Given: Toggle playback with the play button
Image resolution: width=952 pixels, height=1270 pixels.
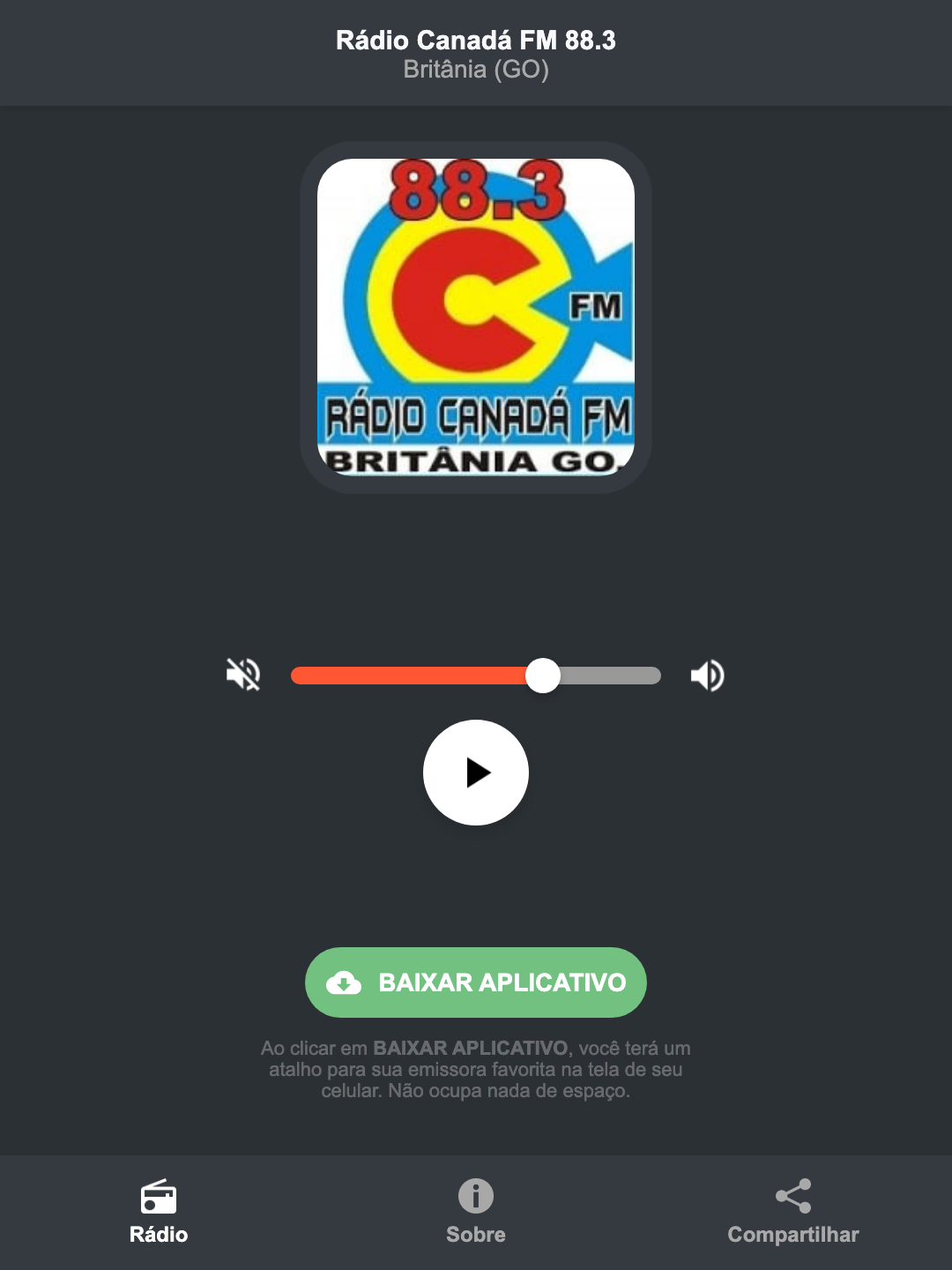Looking at the screenshot, I should tap(475, 773).
